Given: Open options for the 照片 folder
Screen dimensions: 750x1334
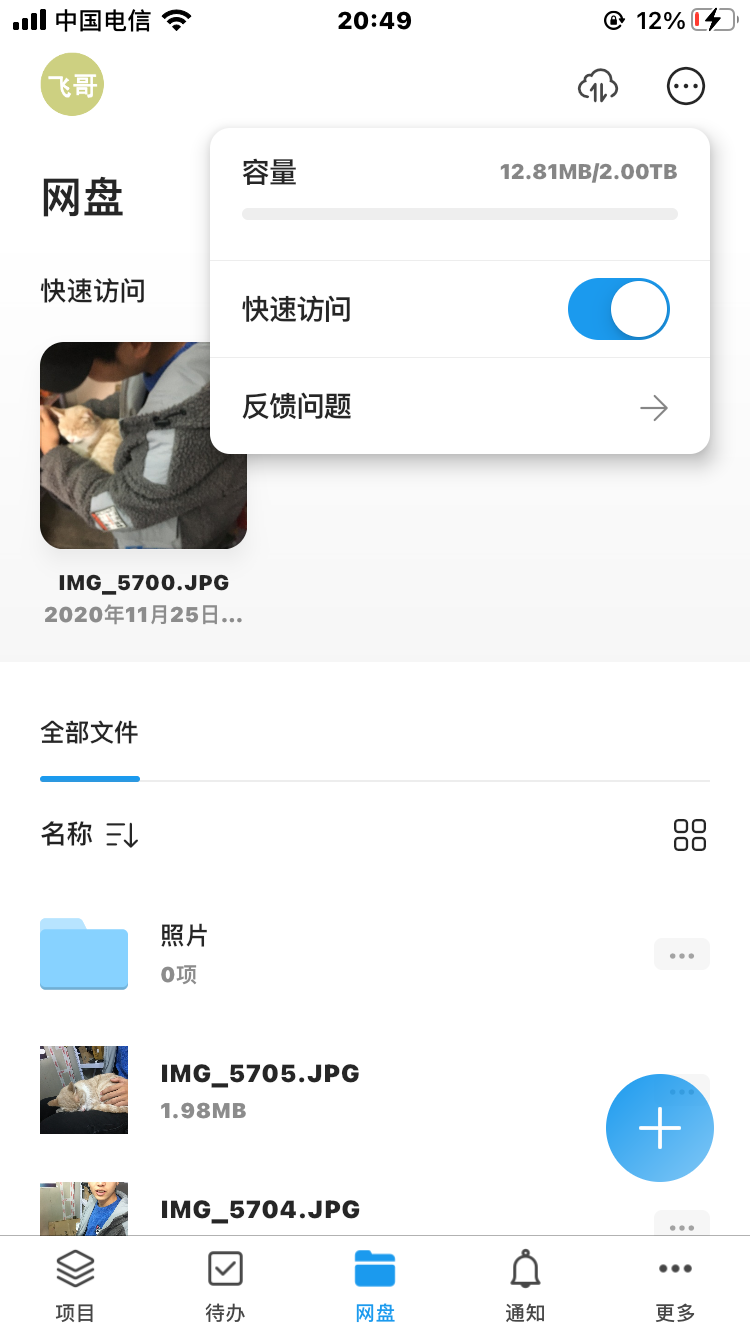Looking at the screenshot, I should 682,955.
